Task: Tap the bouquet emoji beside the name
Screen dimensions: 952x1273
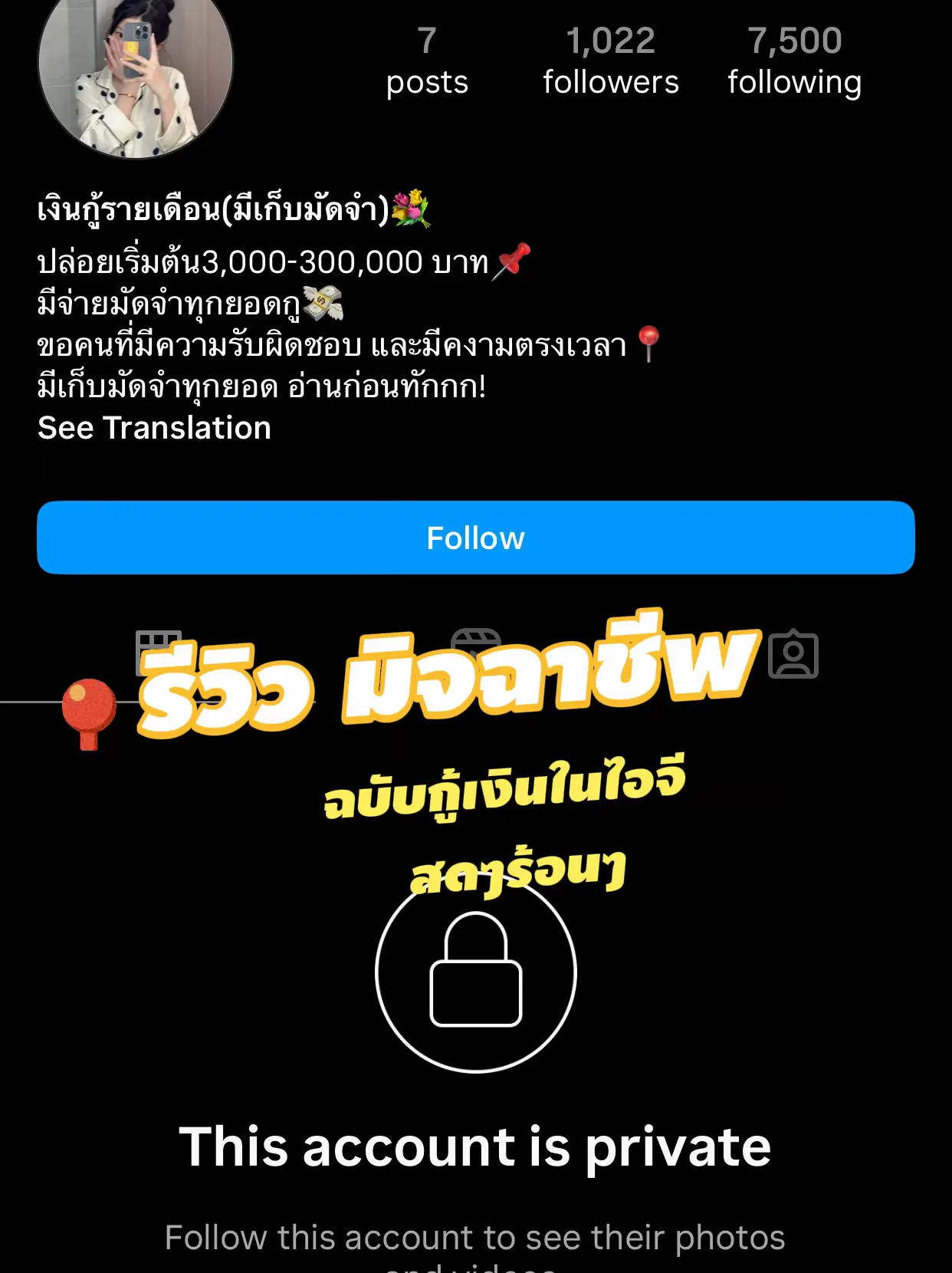Action: tap(412, 206)
